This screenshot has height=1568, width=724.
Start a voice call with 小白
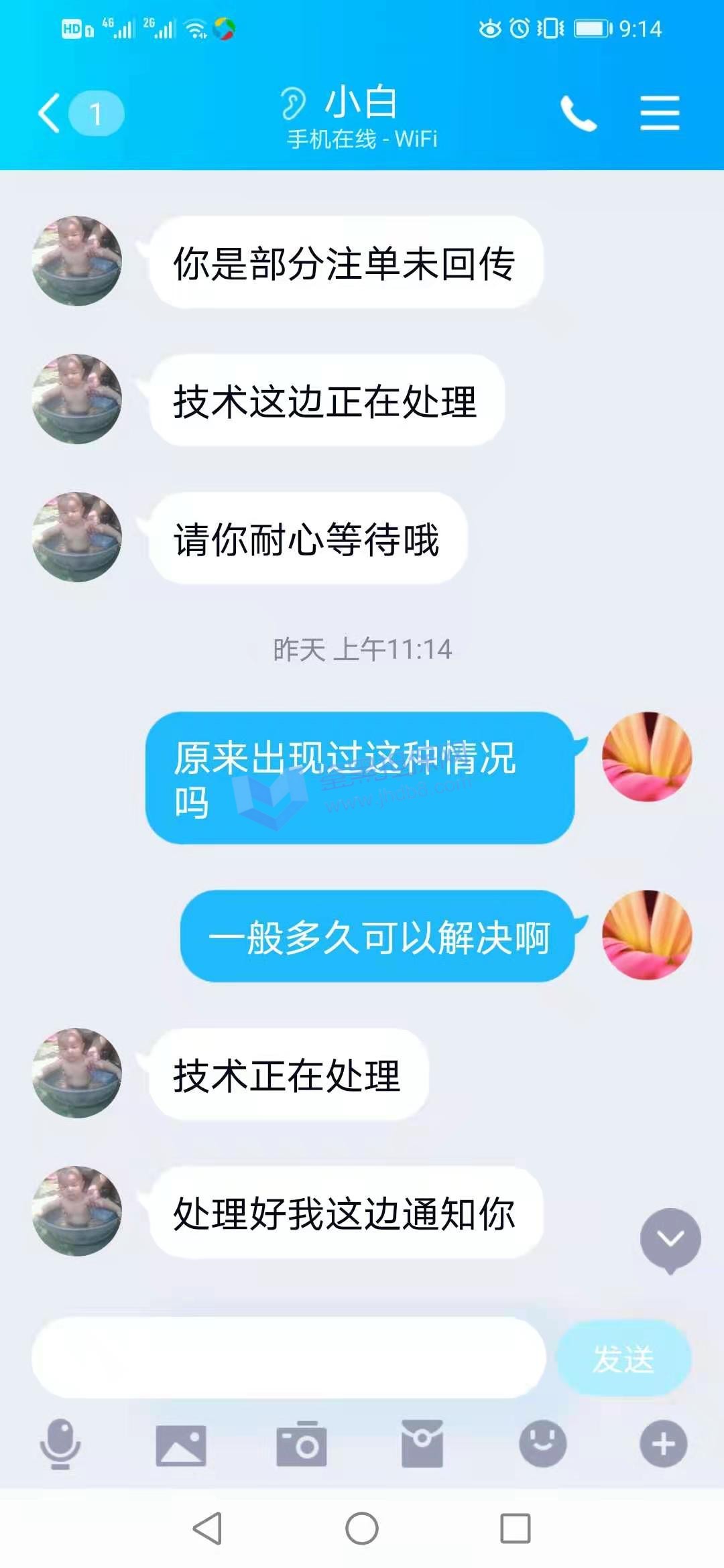pyautogui.click(x=578, y=113)
